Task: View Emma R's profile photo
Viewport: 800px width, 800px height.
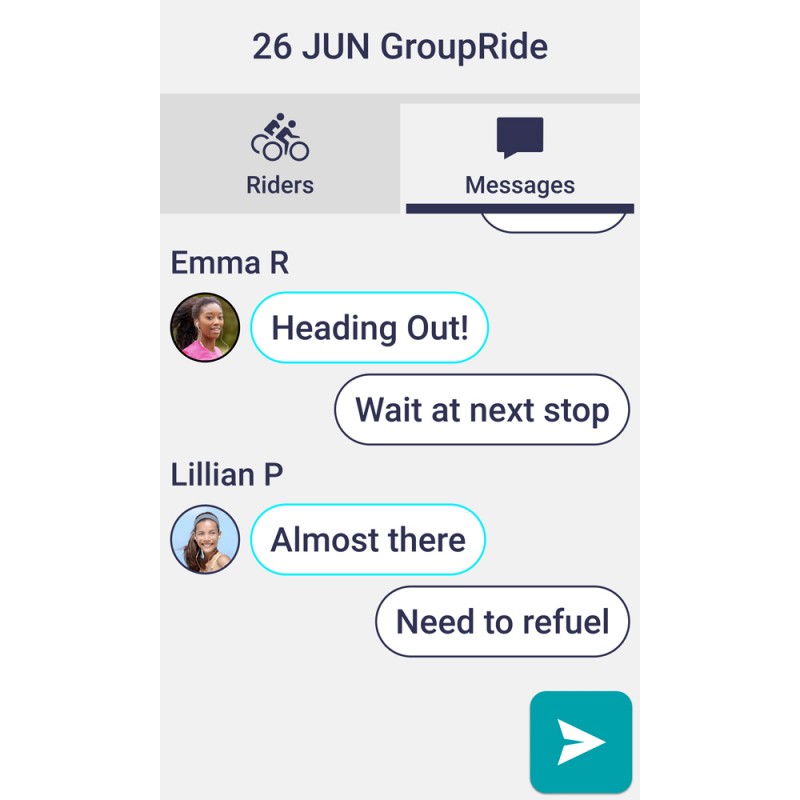Action: [205, 328]
